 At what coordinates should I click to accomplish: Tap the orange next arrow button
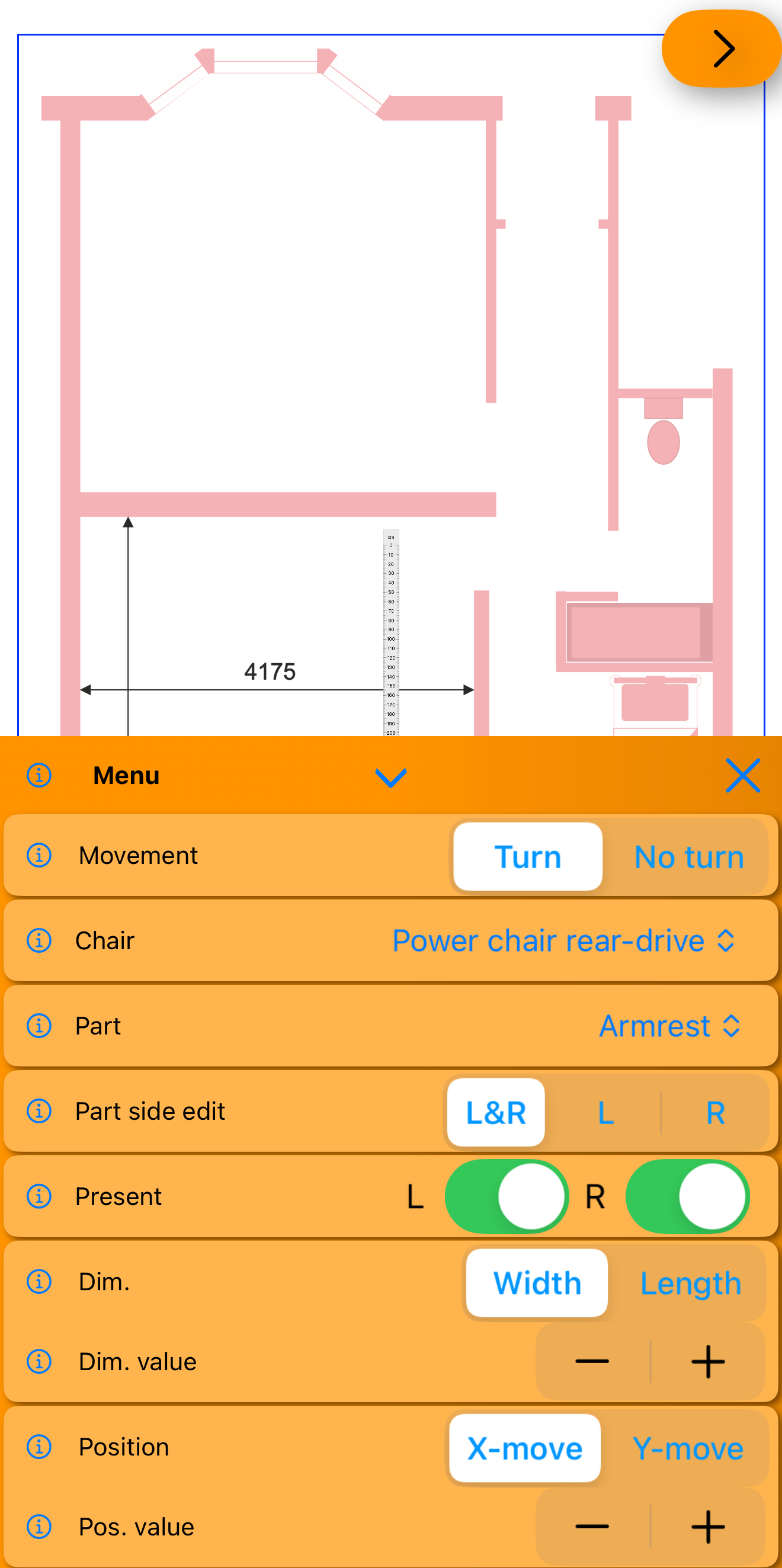click(722, 49)
